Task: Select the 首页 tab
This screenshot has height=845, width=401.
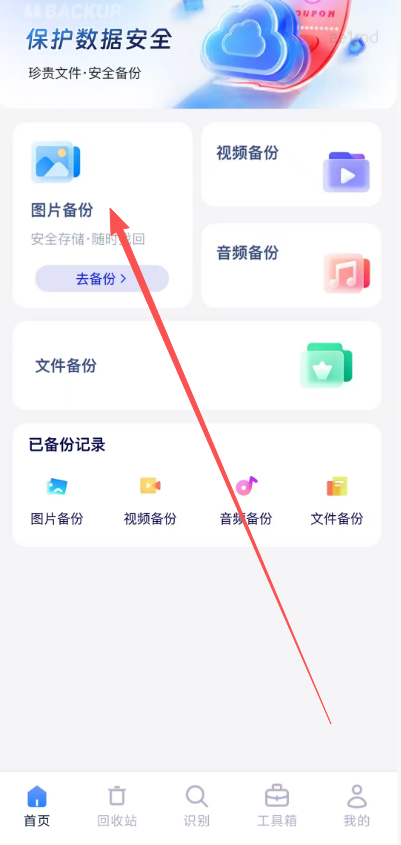Action: (x=37, y=806)
